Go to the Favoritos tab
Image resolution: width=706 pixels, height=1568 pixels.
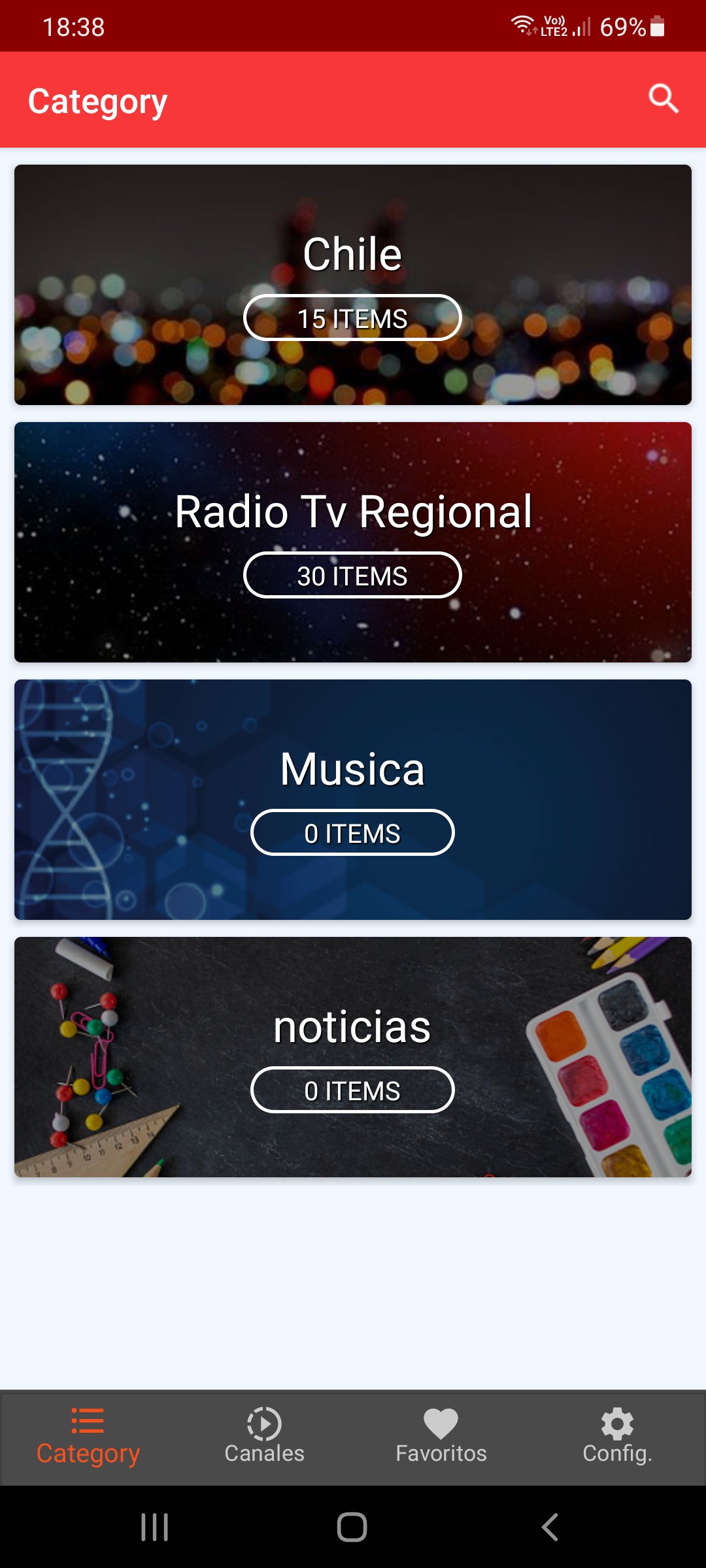(x=441, y=1437)
